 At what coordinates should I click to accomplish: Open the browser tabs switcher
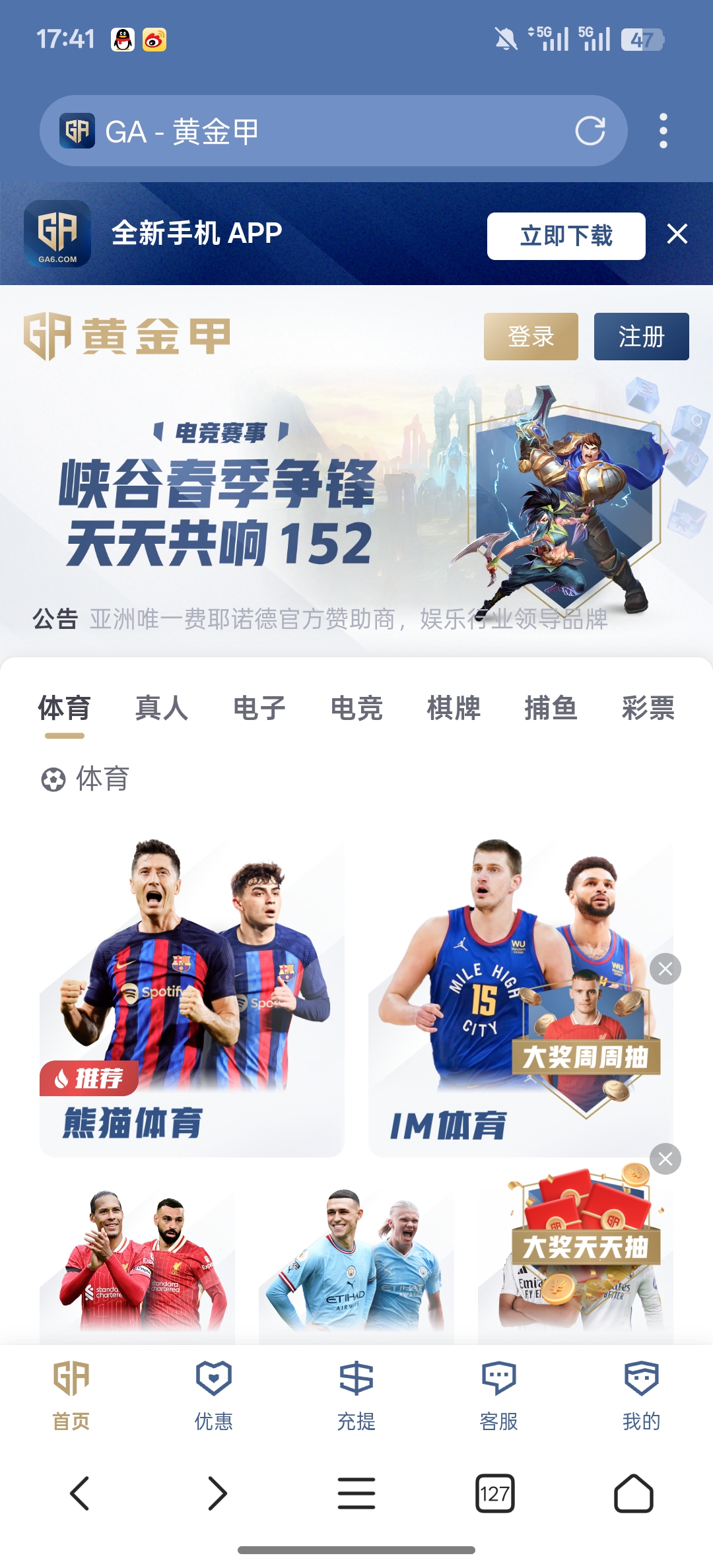pyautogui.click(x=494, y=1493)
